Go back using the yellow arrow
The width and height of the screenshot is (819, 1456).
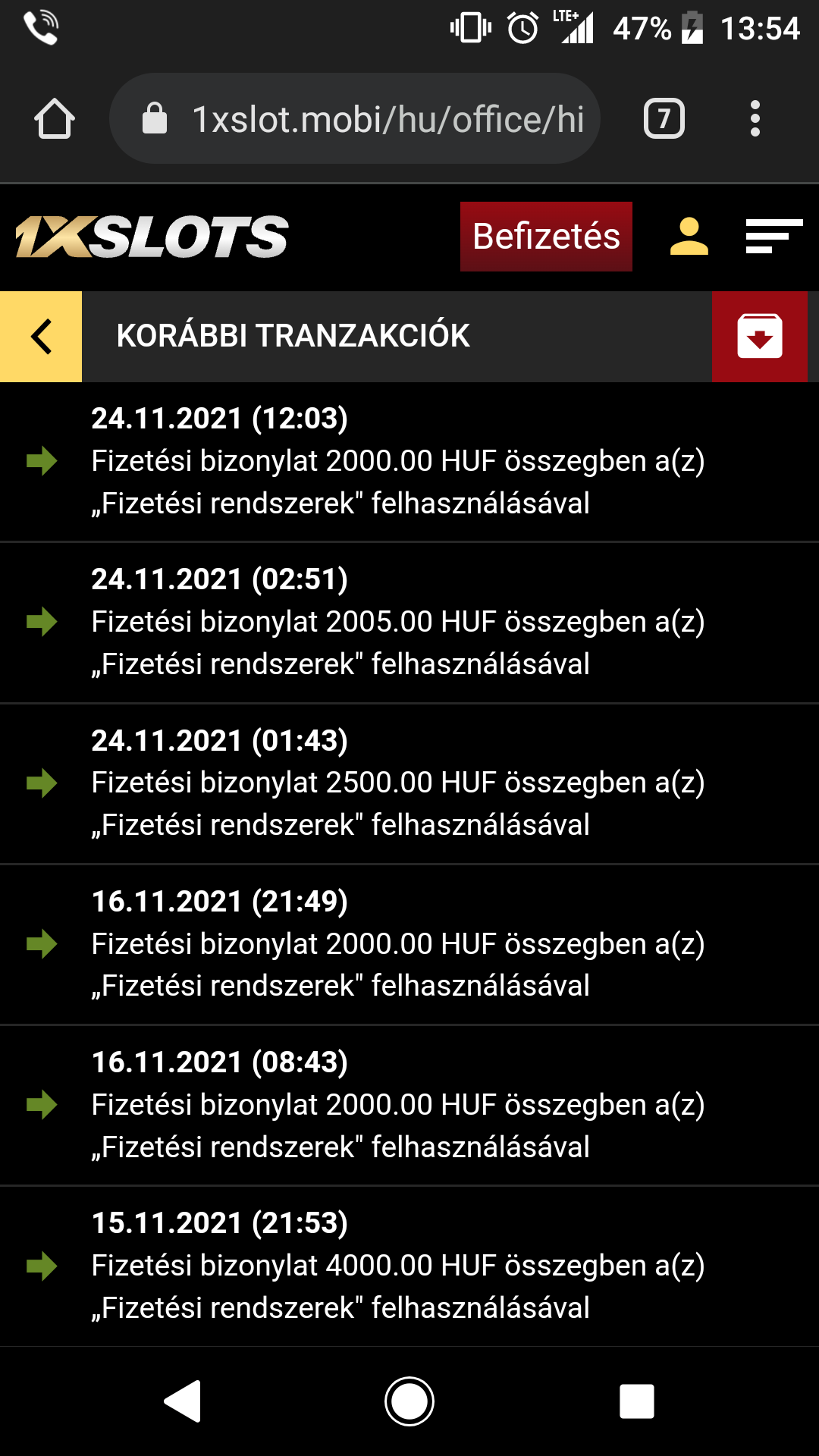(x=41, y=337)
